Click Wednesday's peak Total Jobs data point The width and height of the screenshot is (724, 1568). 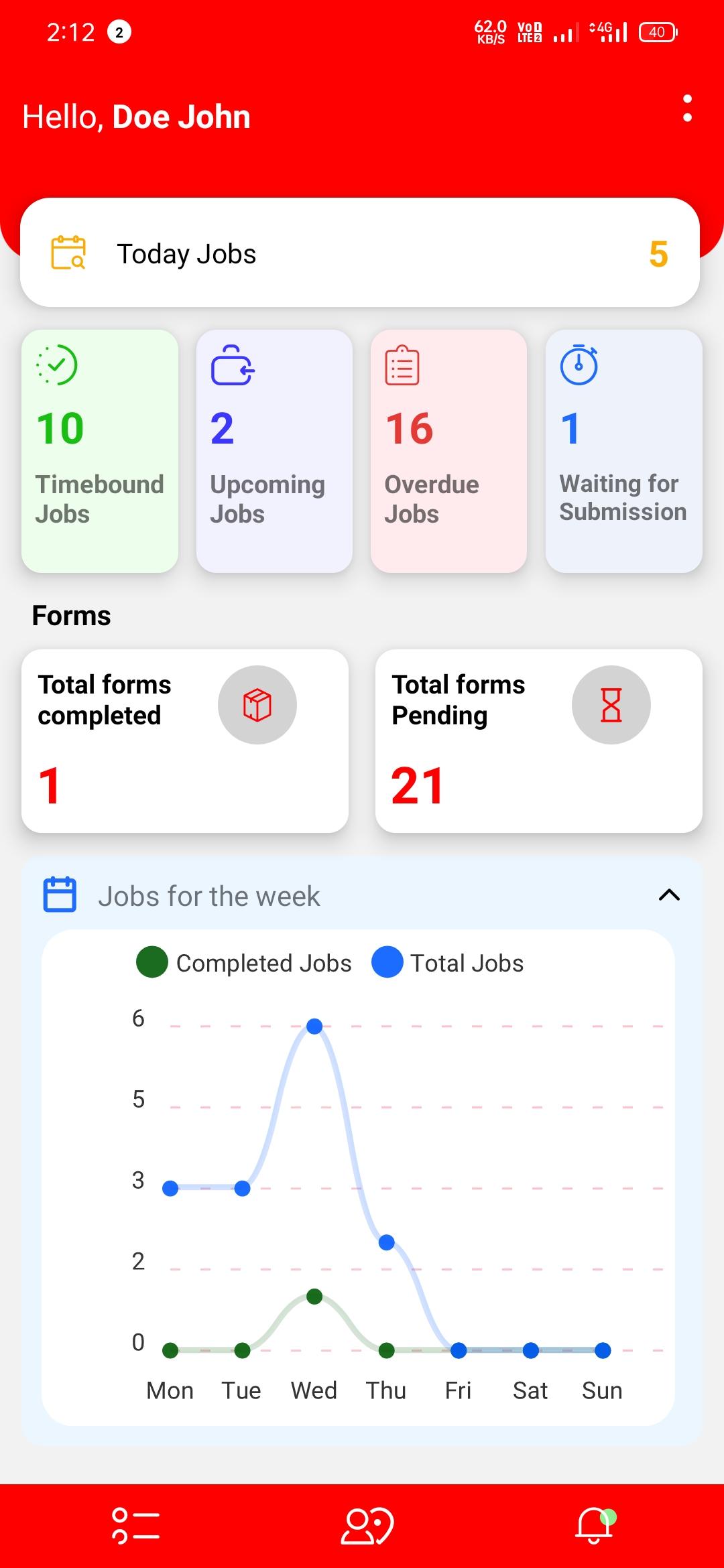pyautogui.click(x=313, y=1026)
